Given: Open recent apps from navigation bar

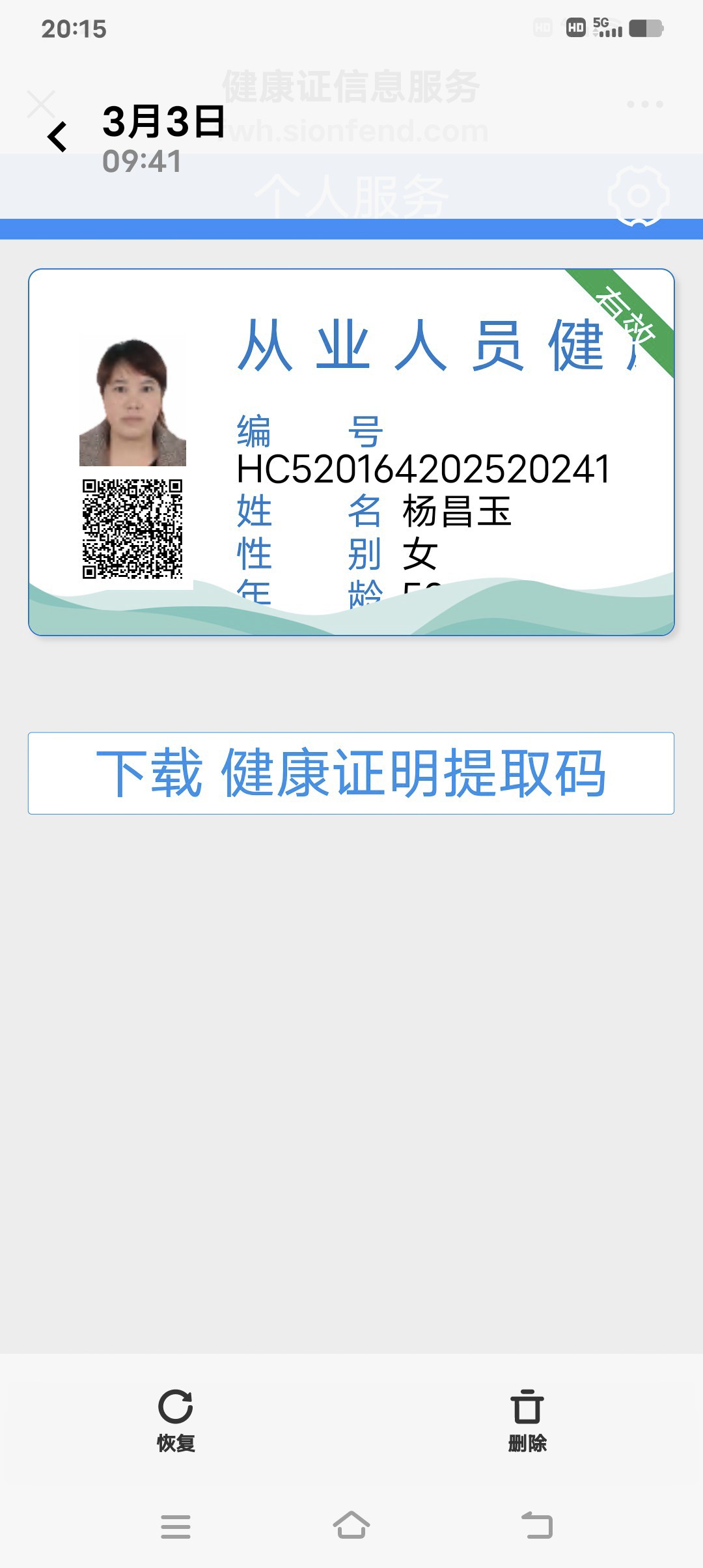Looking at the screenshot, I should pyautogui.click(x=176, y=1526).
